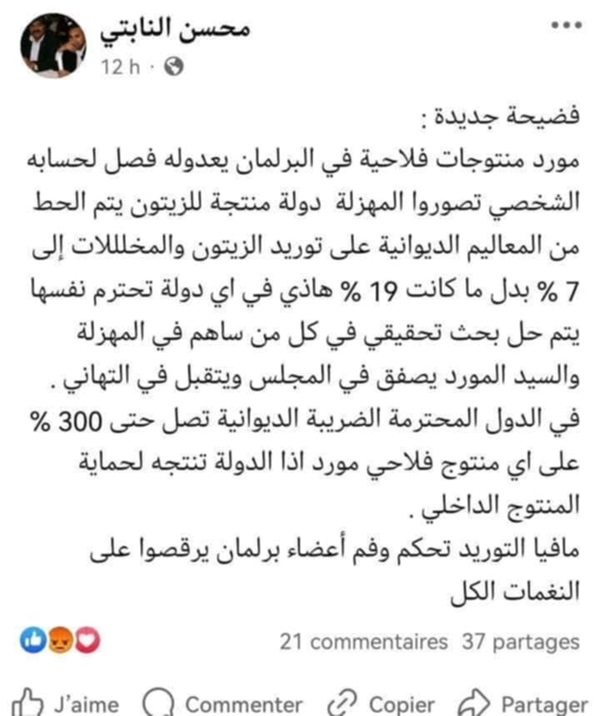The height and width of the screenshot is (716, 600).
Task: Share the post using Partager
Action: (526, 703)
